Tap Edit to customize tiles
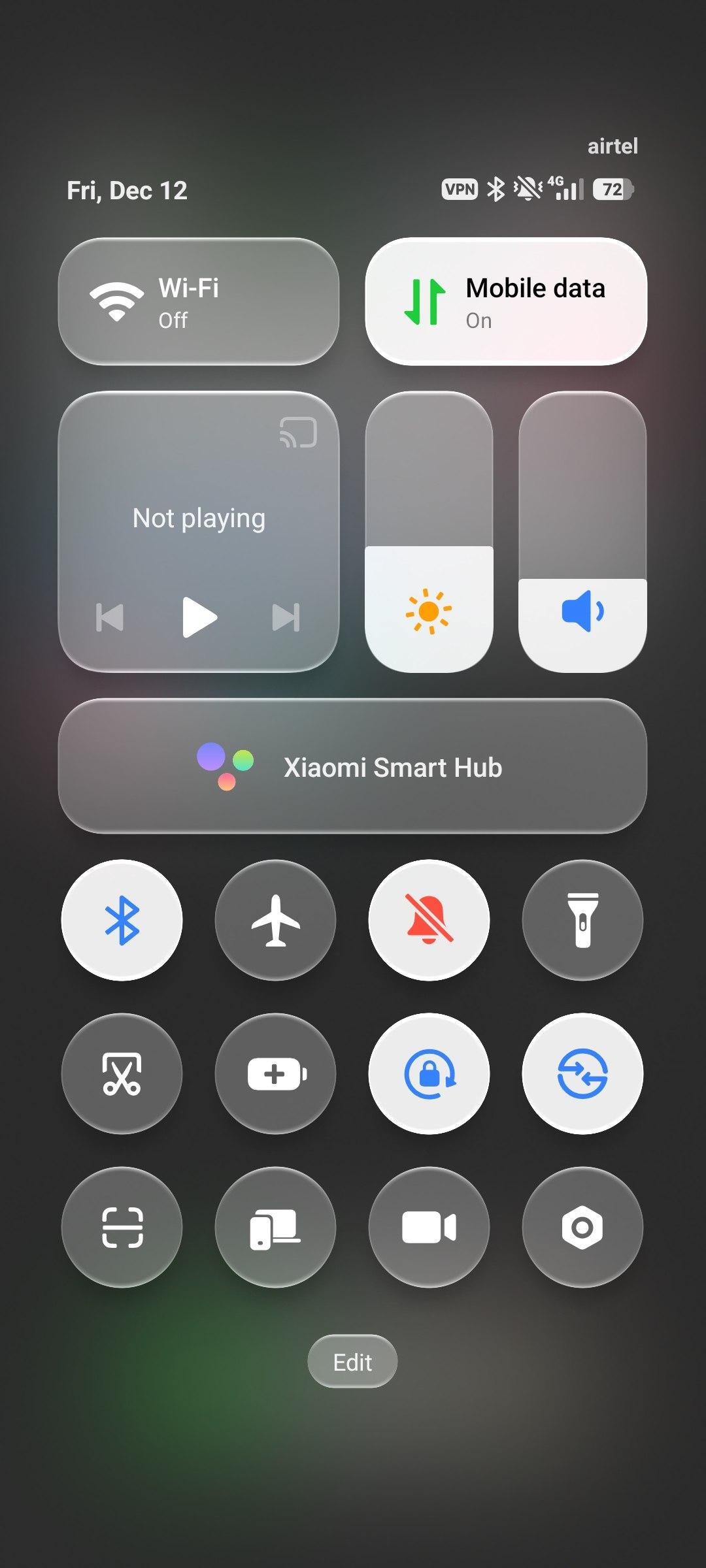Image resolution: width=706 pixels, height=1568 pixels. pos(352,1362)
